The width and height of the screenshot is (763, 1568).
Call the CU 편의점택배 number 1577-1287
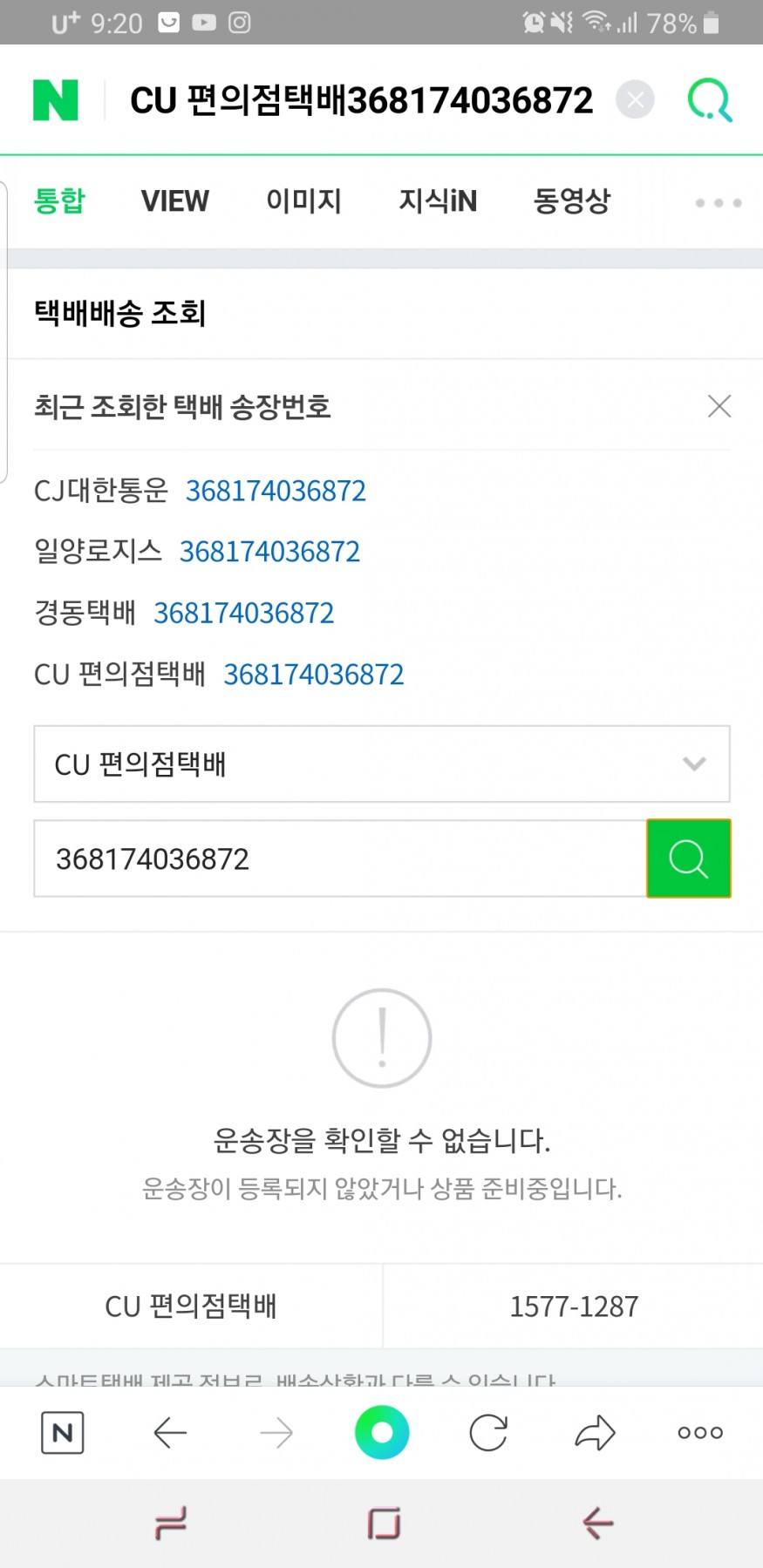[x=574, y=1307]
